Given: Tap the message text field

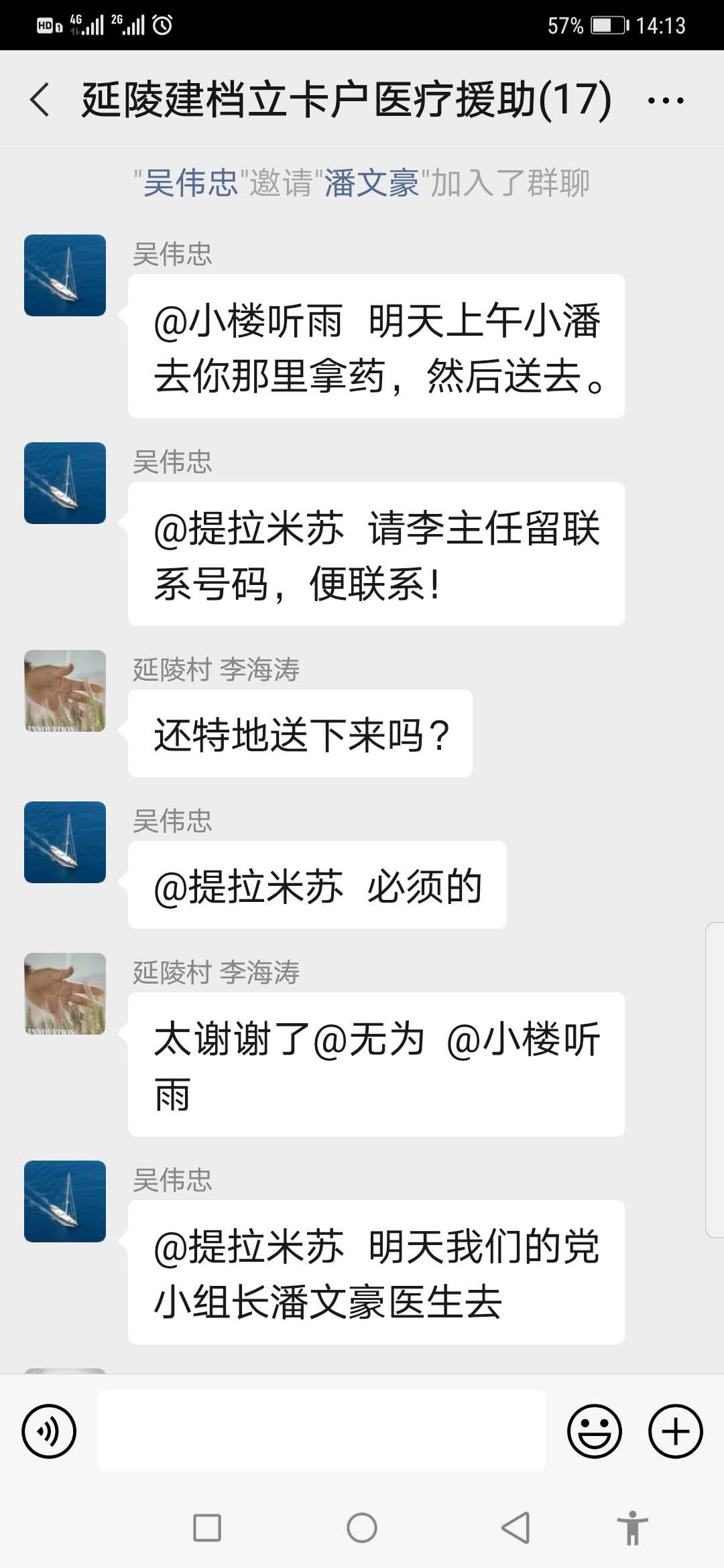Looking at the screenshot, I should pos(322,1431).
